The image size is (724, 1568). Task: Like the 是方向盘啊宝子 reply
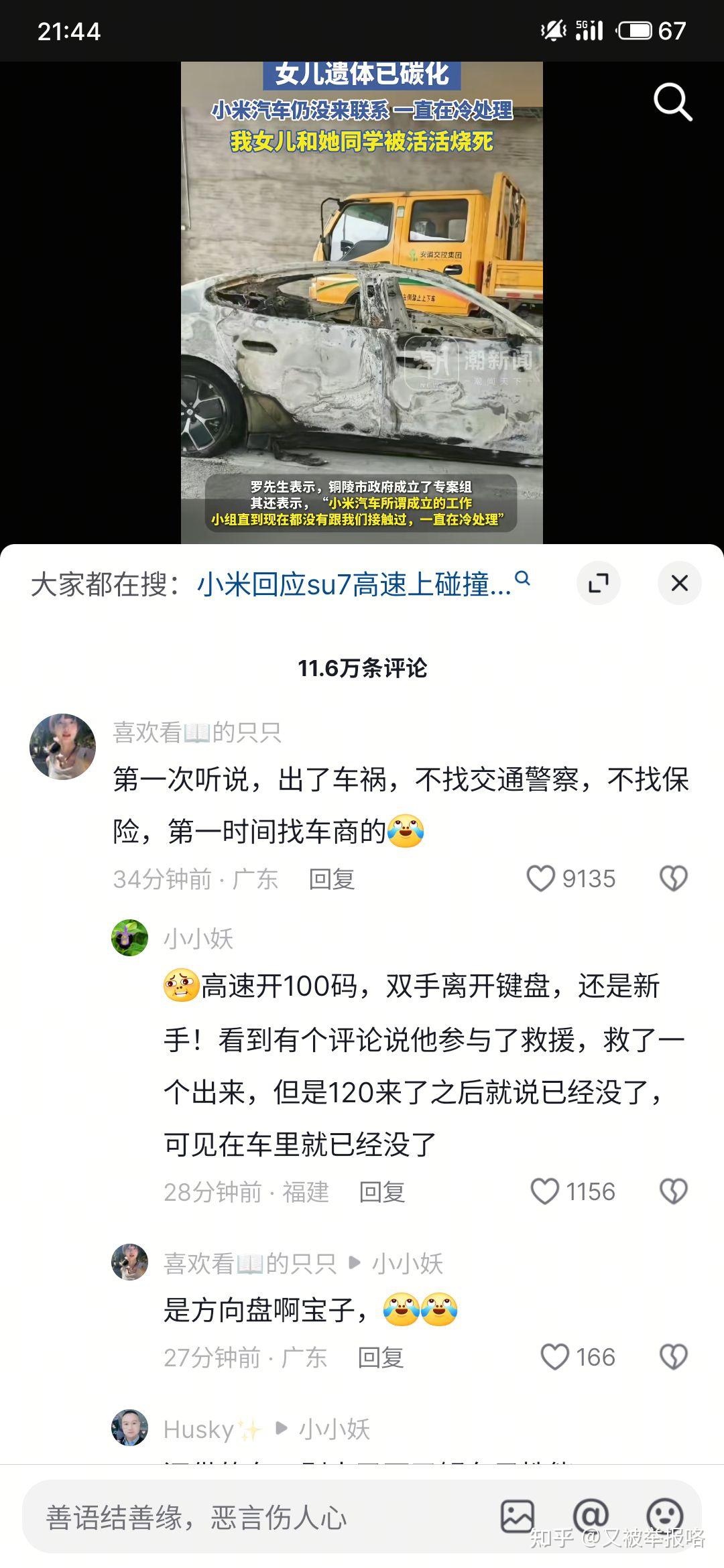(x=554, y=1357)
